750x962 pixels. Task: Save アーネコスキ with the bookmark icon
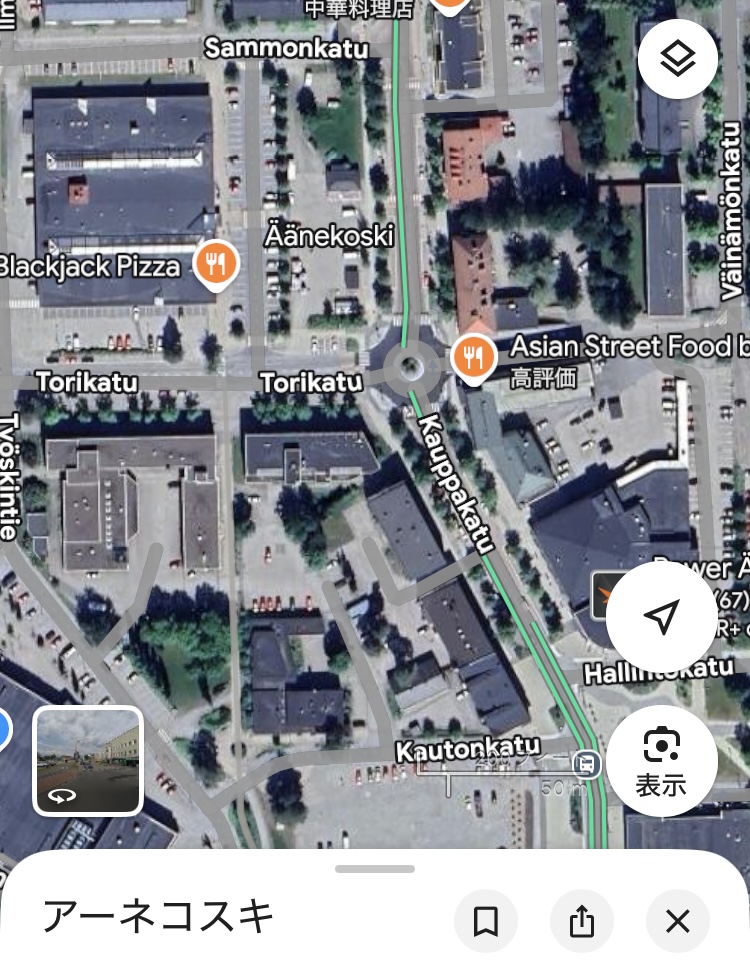[x=486, y=921]
